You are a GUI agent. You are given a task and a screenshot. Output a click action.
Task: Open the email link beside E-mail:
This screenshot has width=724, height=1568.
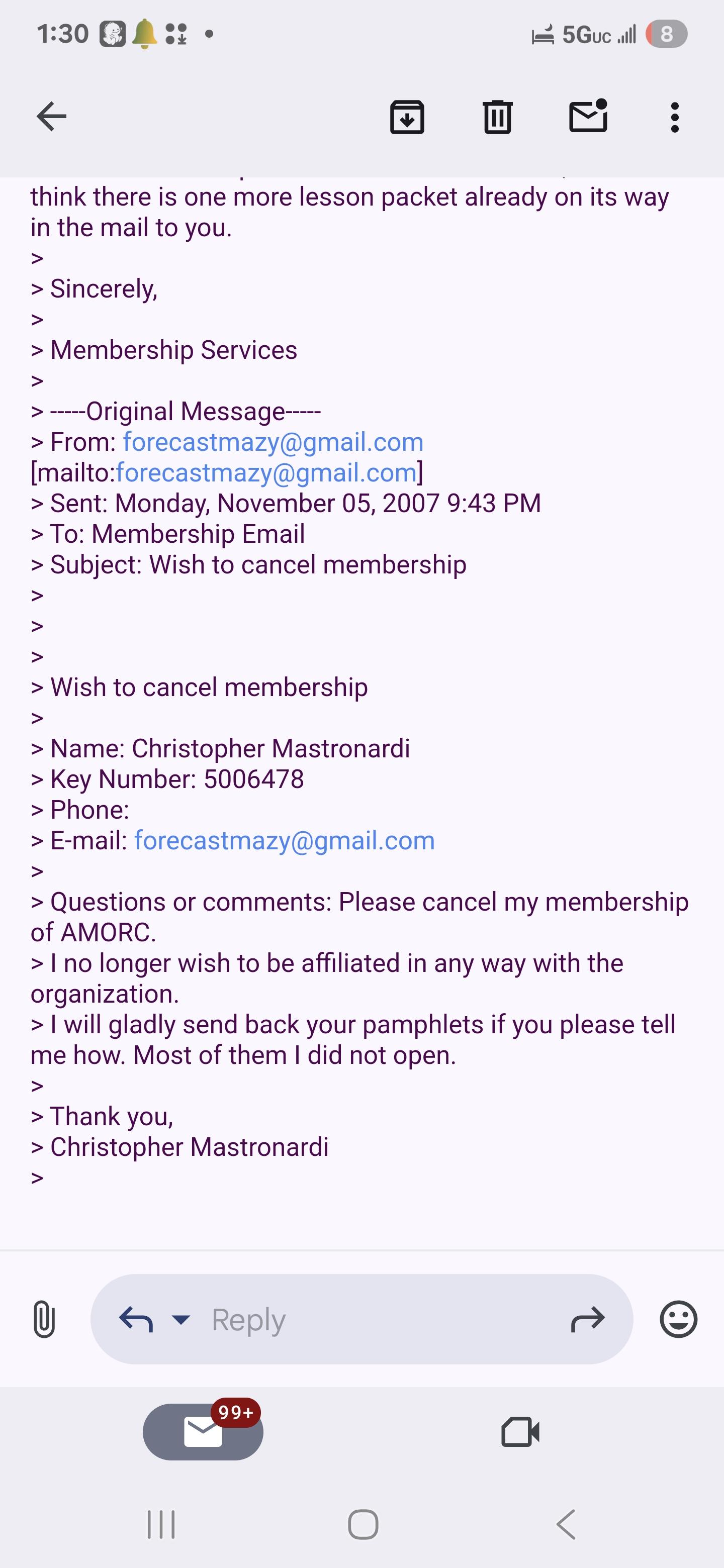pos(285,841)
